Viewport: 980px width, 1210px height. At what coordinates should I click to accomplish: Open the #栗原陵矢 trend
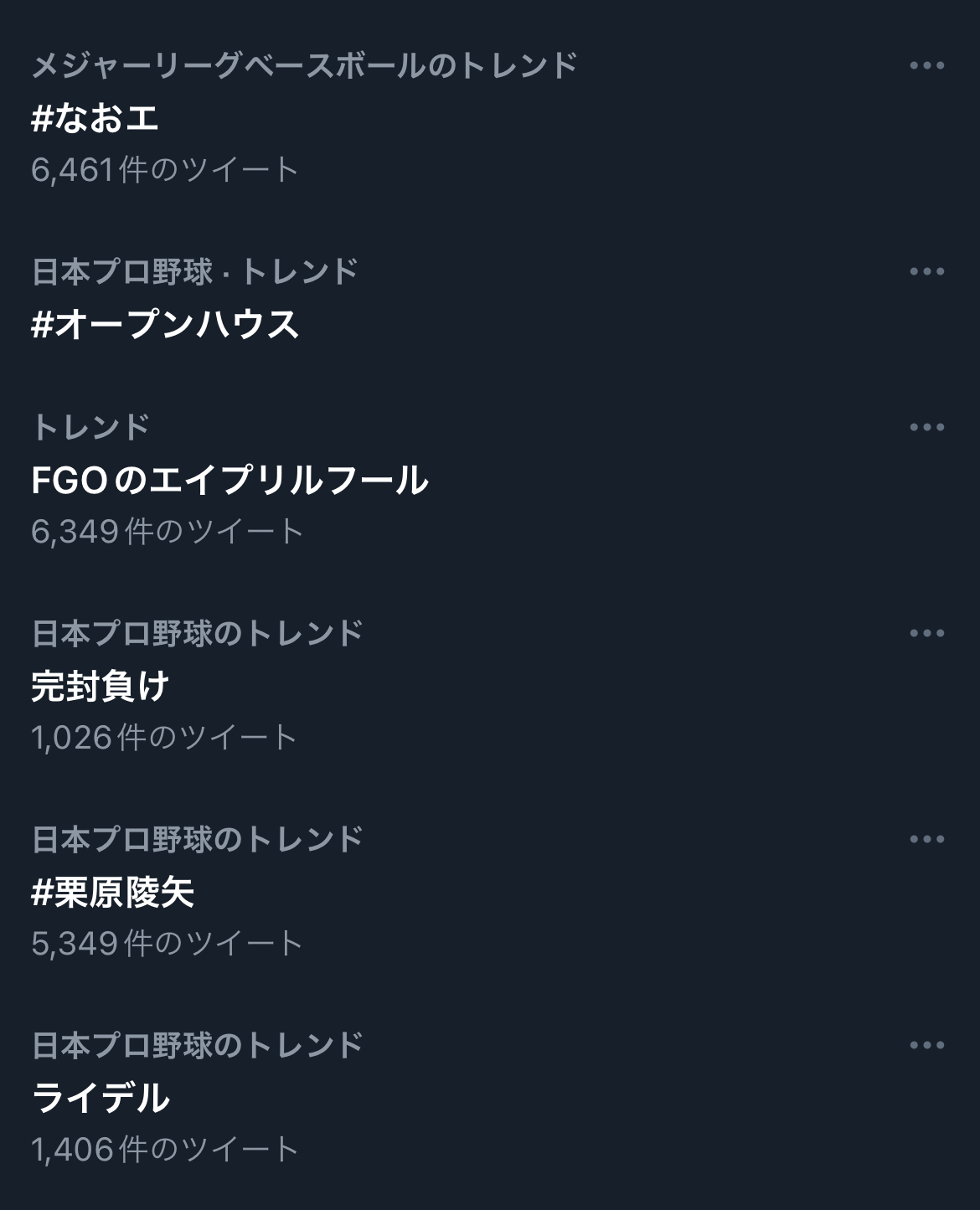113,892
